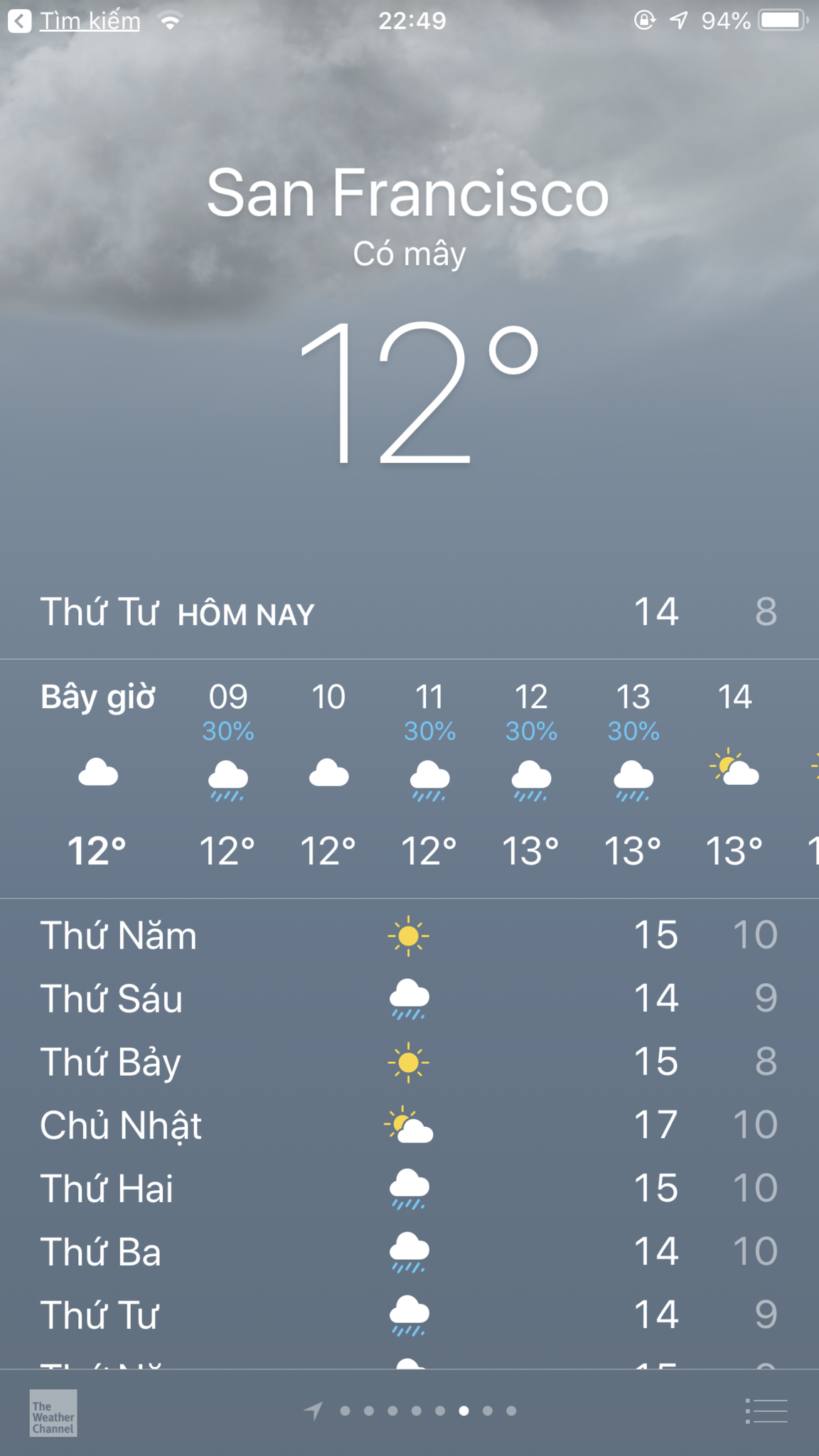This screenshot has width=819, height=1456.
Task: Return to Tìm kiếm via back link
Action: (75, 21)
